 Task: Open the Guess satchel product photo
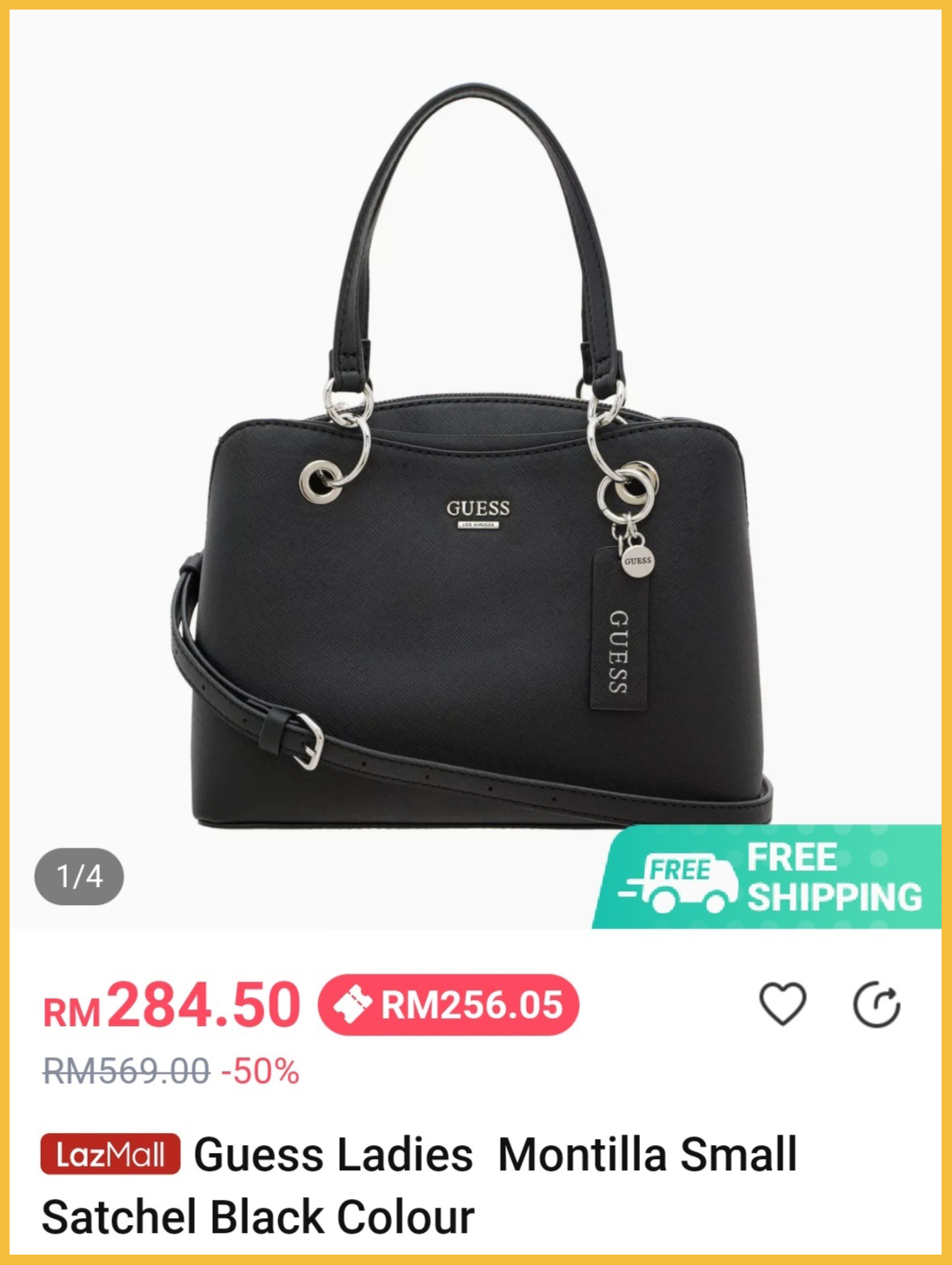(x=475, y=487)
